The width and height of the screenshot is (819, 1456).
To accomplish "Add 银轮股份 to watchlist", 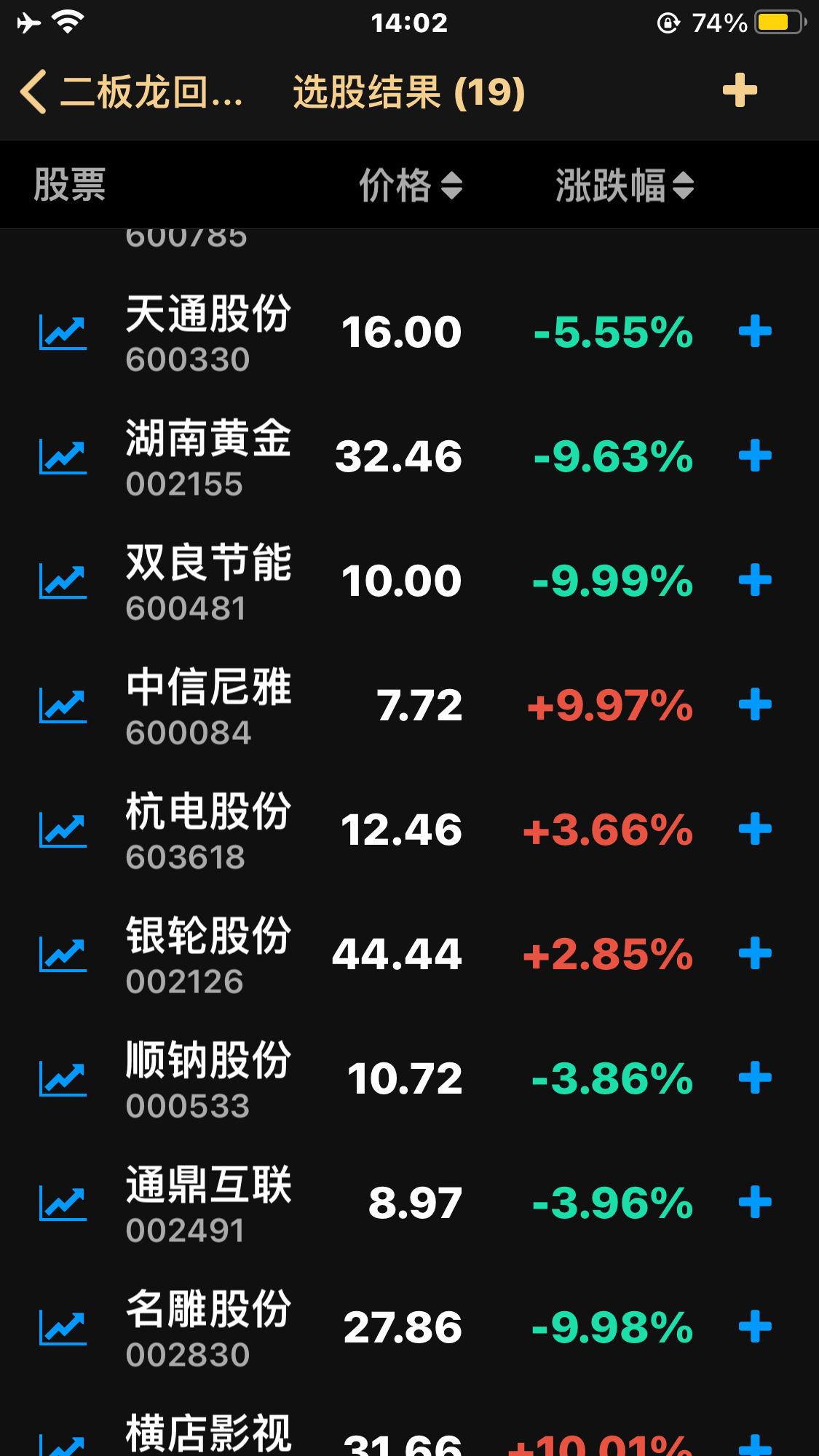I will pos(755,954).
